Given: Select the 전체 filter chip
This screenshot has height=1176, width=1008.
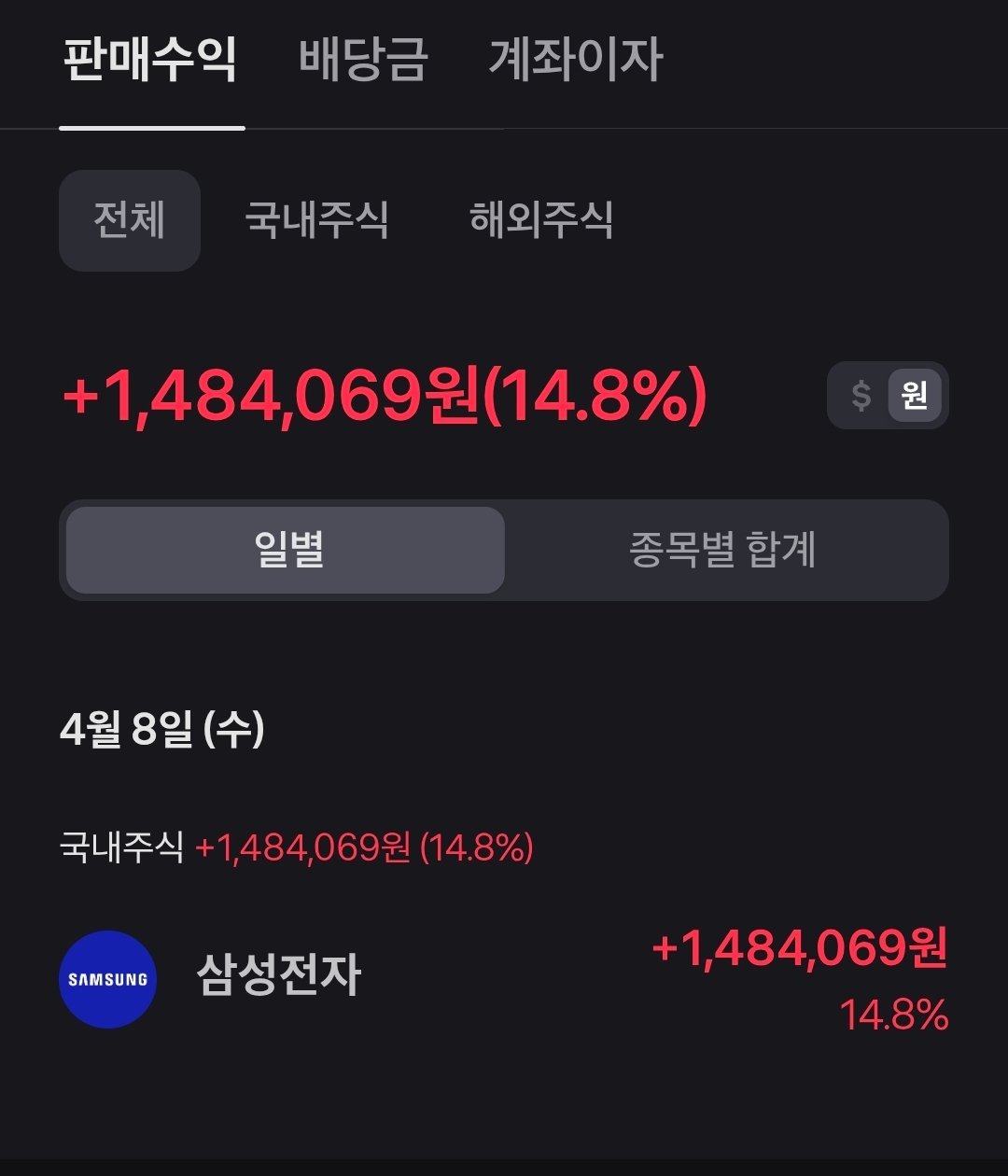Looking at the screenshot, I should coord(130,221).
